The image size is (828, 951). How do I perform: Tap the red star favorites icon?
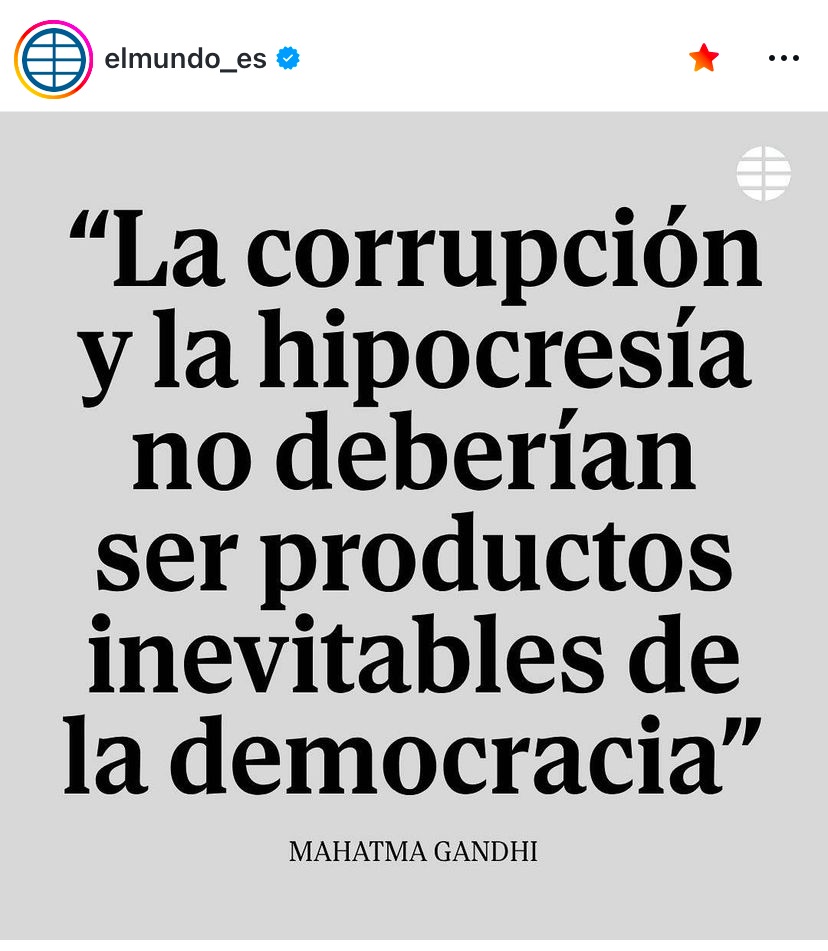[x=704, y=59]
